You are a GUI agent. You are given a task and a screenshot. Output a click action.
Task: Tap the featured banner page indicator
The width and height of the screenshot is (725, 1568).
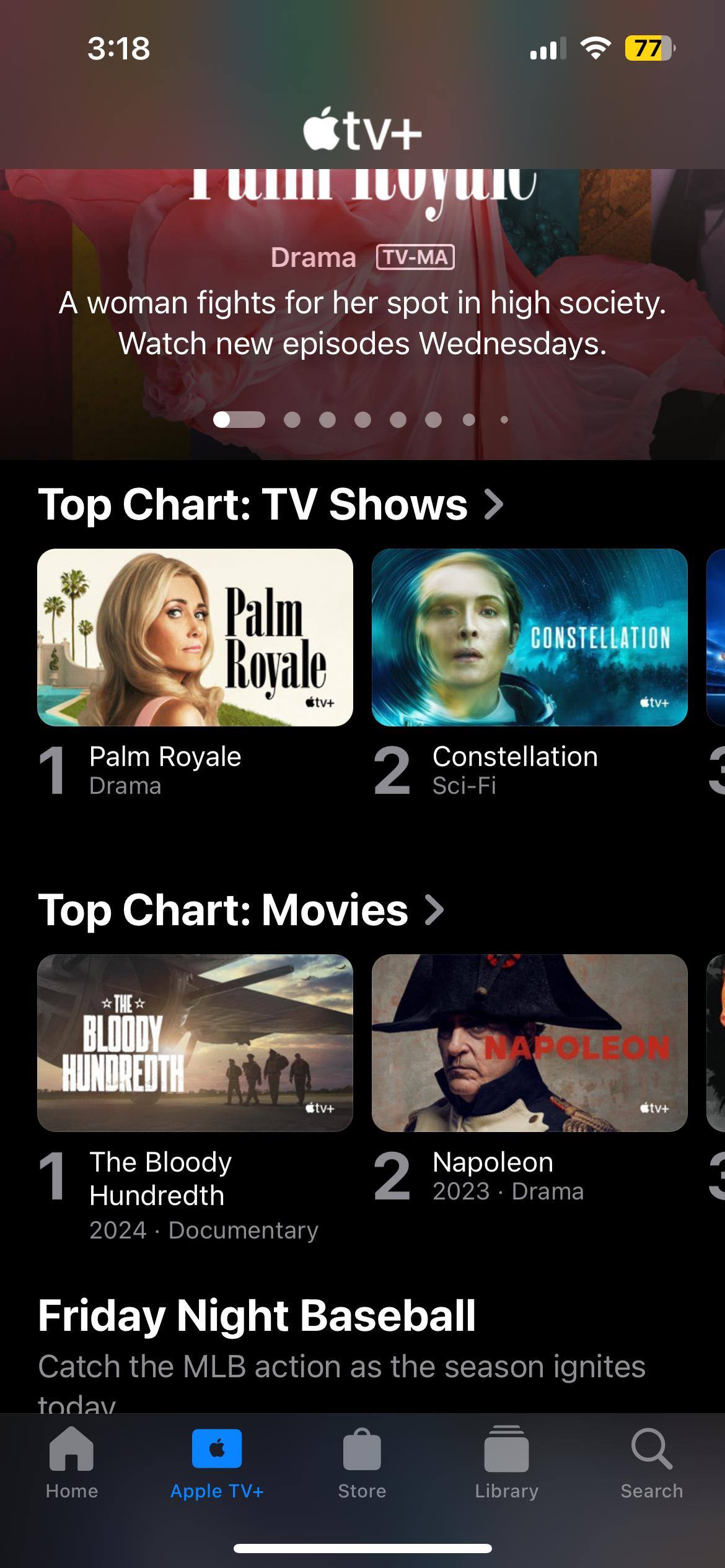click(x=362, y=420)
